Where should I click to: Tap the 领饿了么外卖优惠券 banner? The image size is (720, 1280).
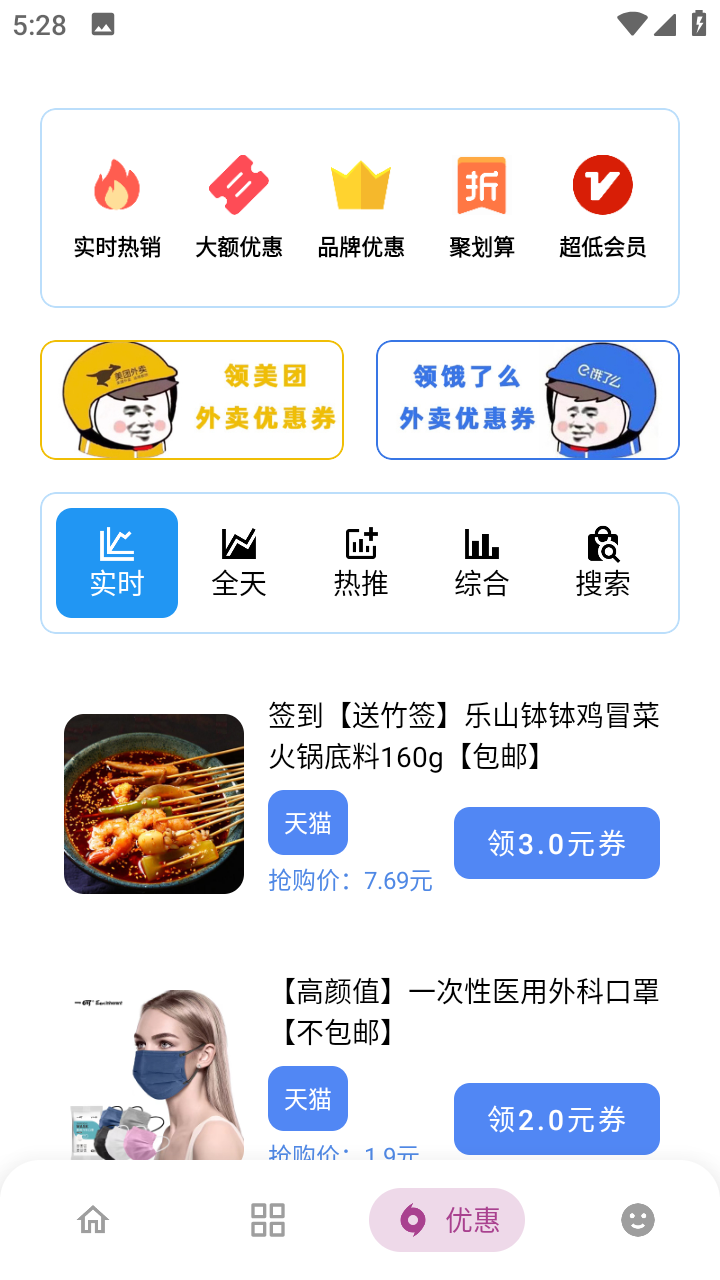tap(528, 400)
